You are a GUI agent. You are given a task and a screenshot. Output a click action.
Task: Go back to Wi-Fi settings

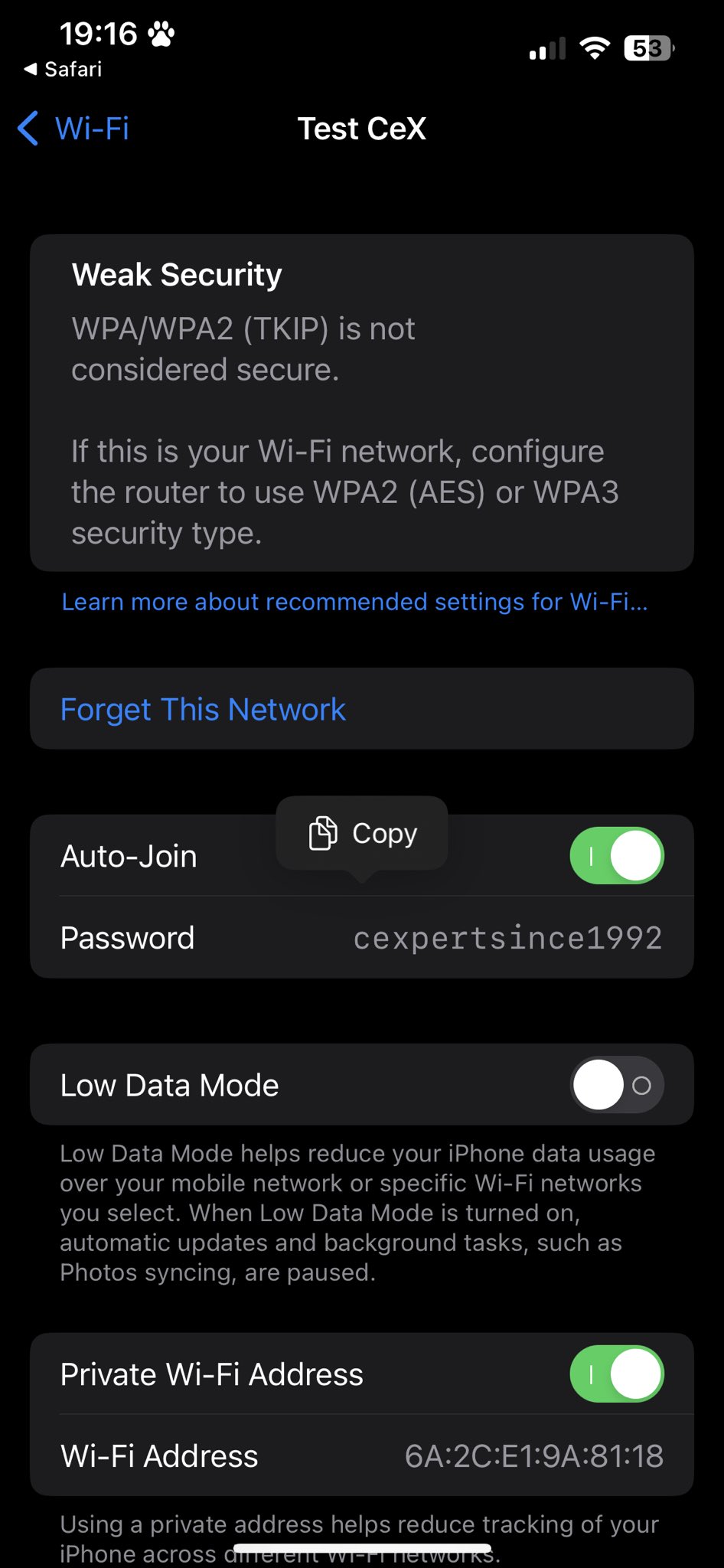73,129
